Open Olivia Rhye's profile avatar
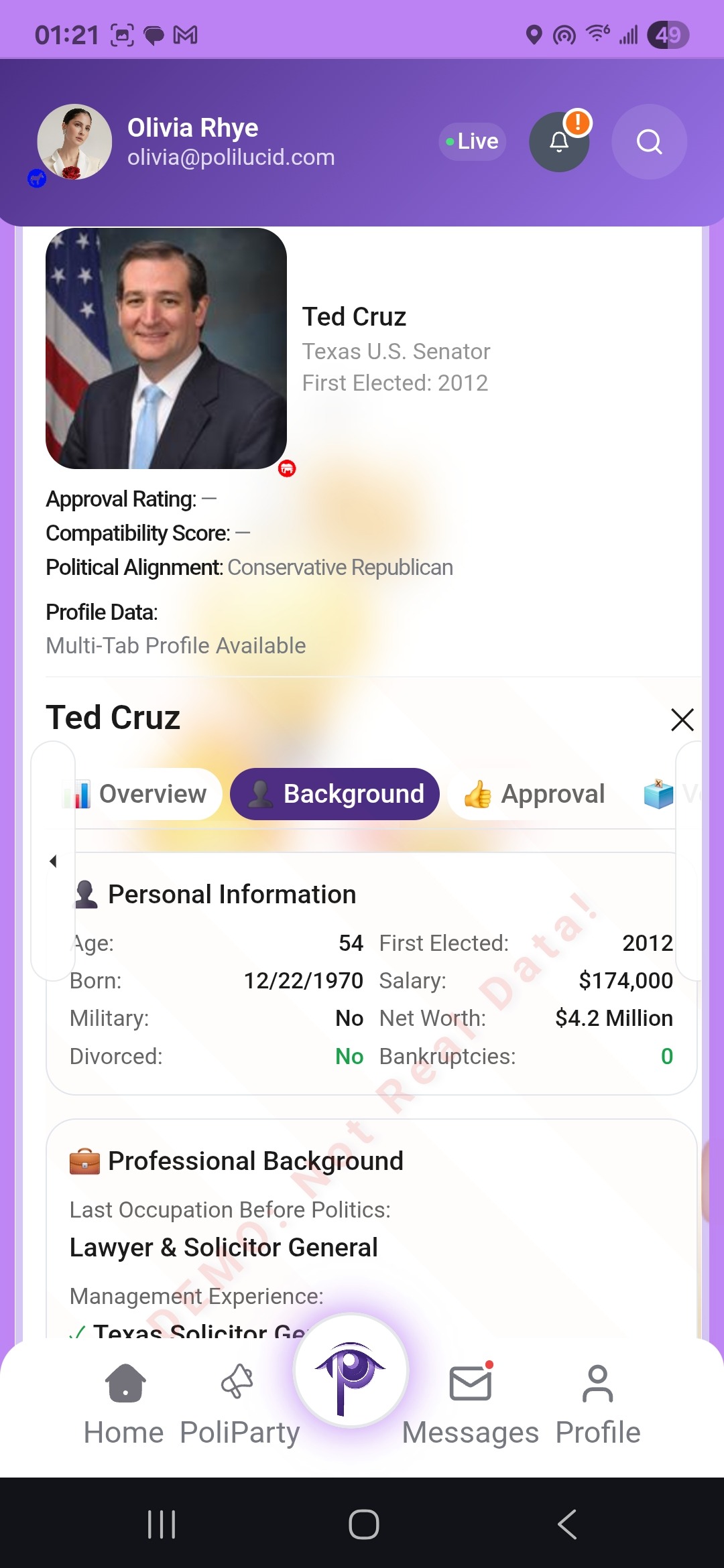 [x=74, y=142]
